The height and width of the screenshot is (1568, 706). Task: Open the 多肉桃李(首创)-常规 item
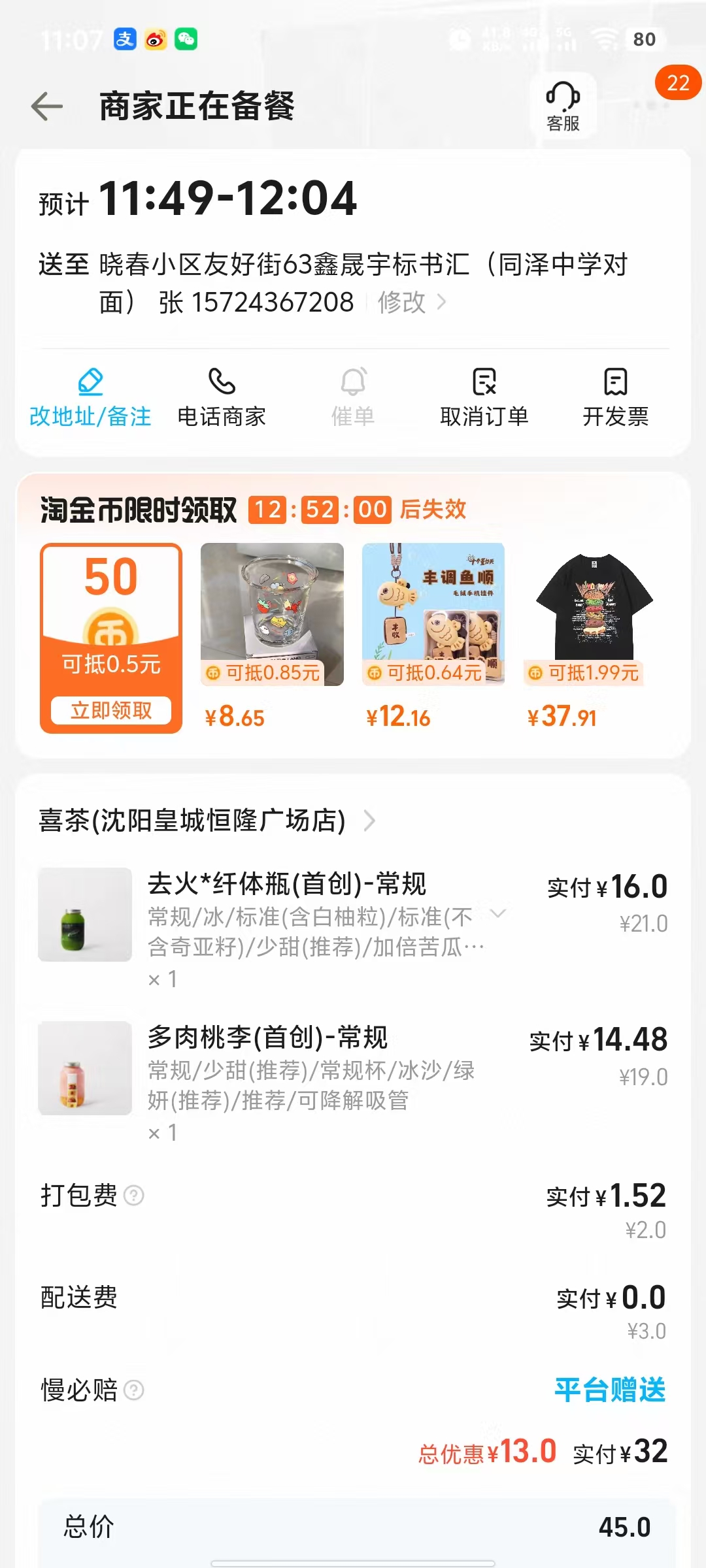(x=268, y=1037)
